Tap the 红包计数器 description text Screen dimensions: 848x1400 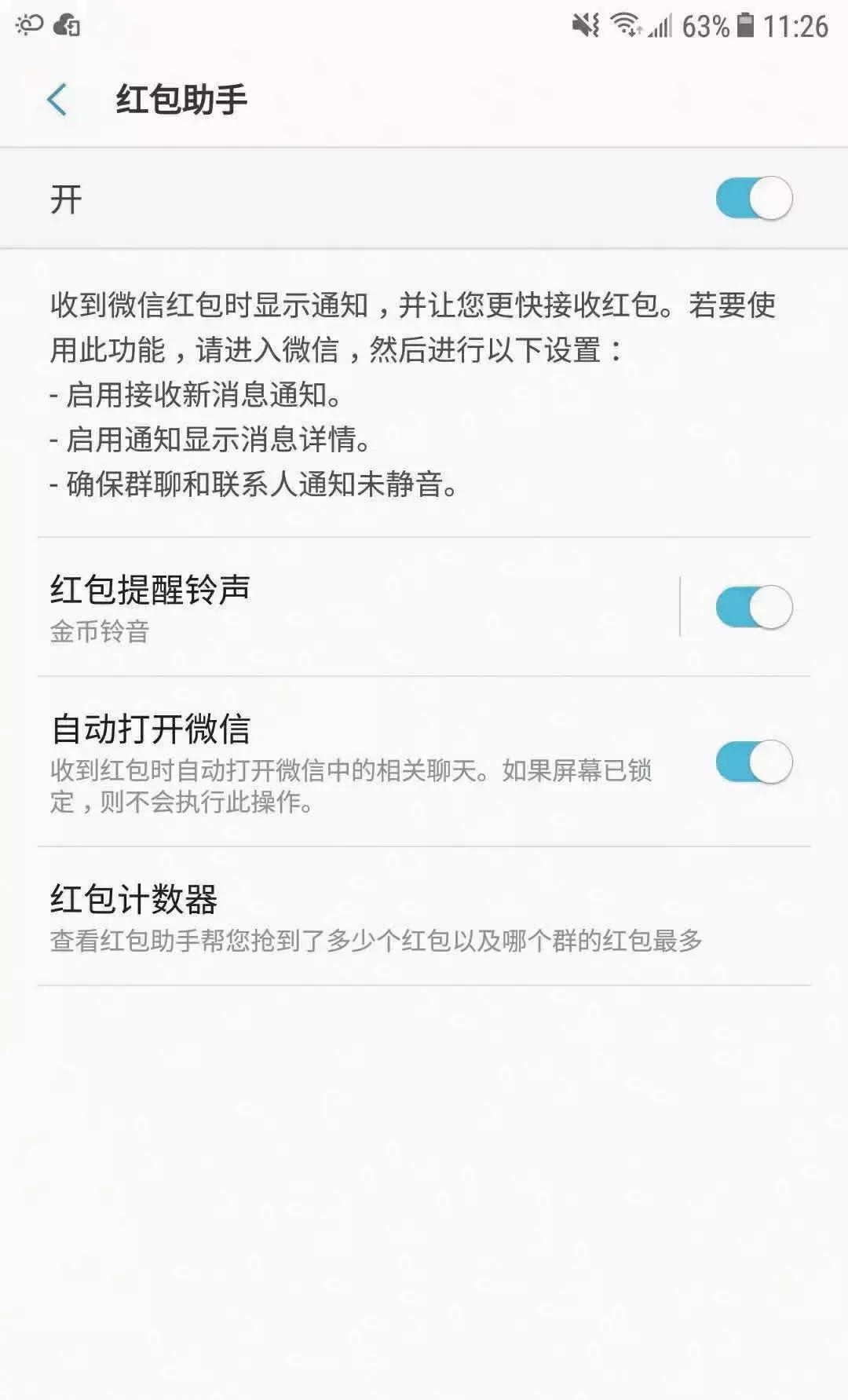tap(377, 941)
